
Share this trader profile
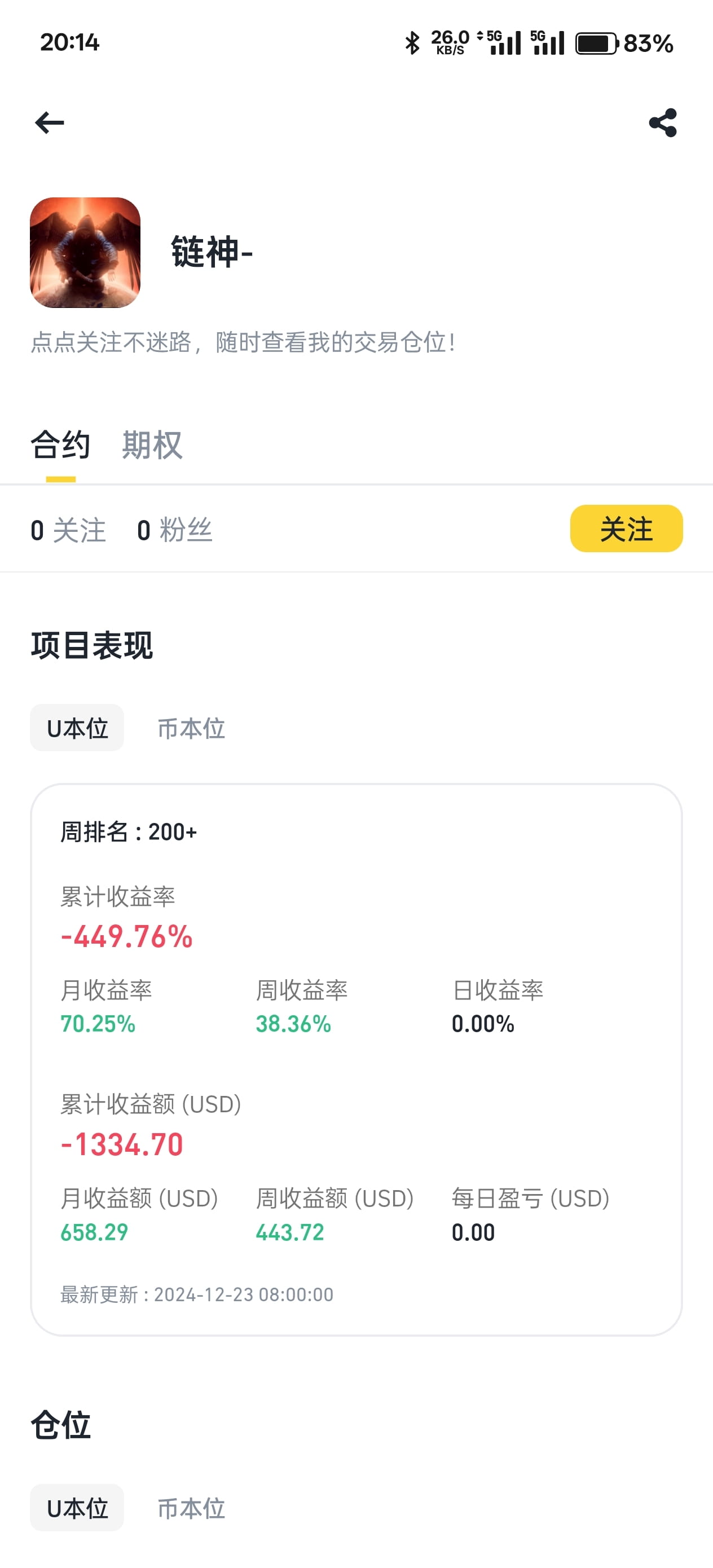[x=662, y=123]
